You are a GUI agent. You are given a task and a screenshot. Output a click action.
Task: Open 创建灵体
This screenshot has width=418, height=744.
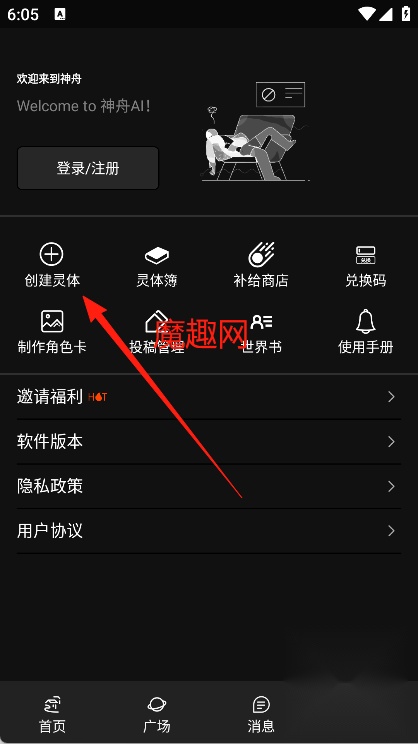click(x=52, y=265)
